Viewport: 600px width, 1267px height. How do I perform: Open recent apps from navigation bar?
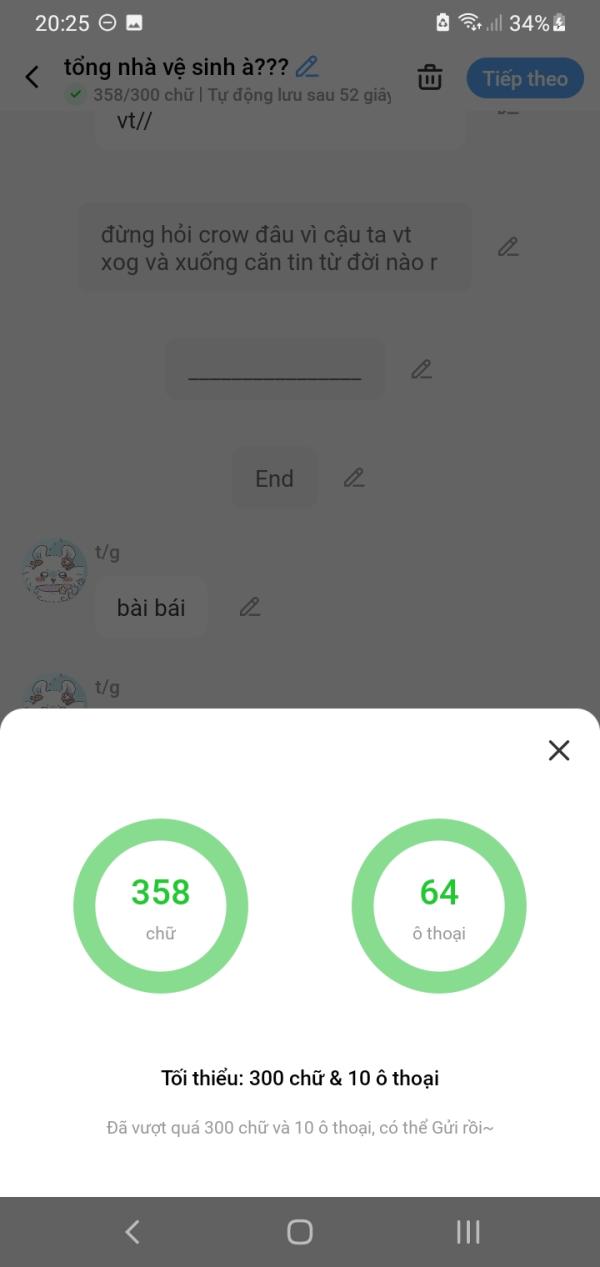point(467,1232)
